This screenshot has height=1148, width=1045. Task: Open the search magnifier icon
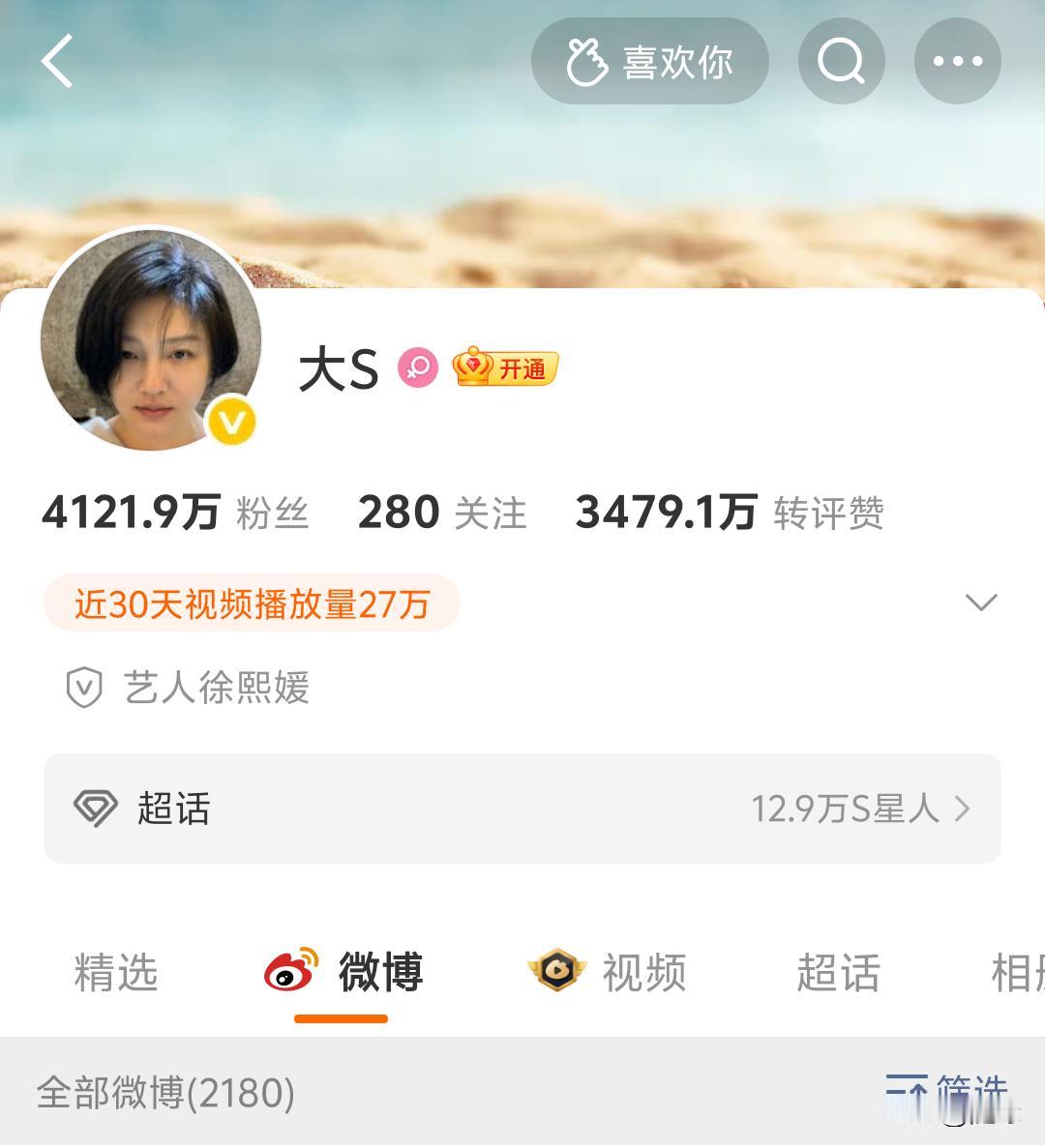pyautogui.click(x=841, y=60)
